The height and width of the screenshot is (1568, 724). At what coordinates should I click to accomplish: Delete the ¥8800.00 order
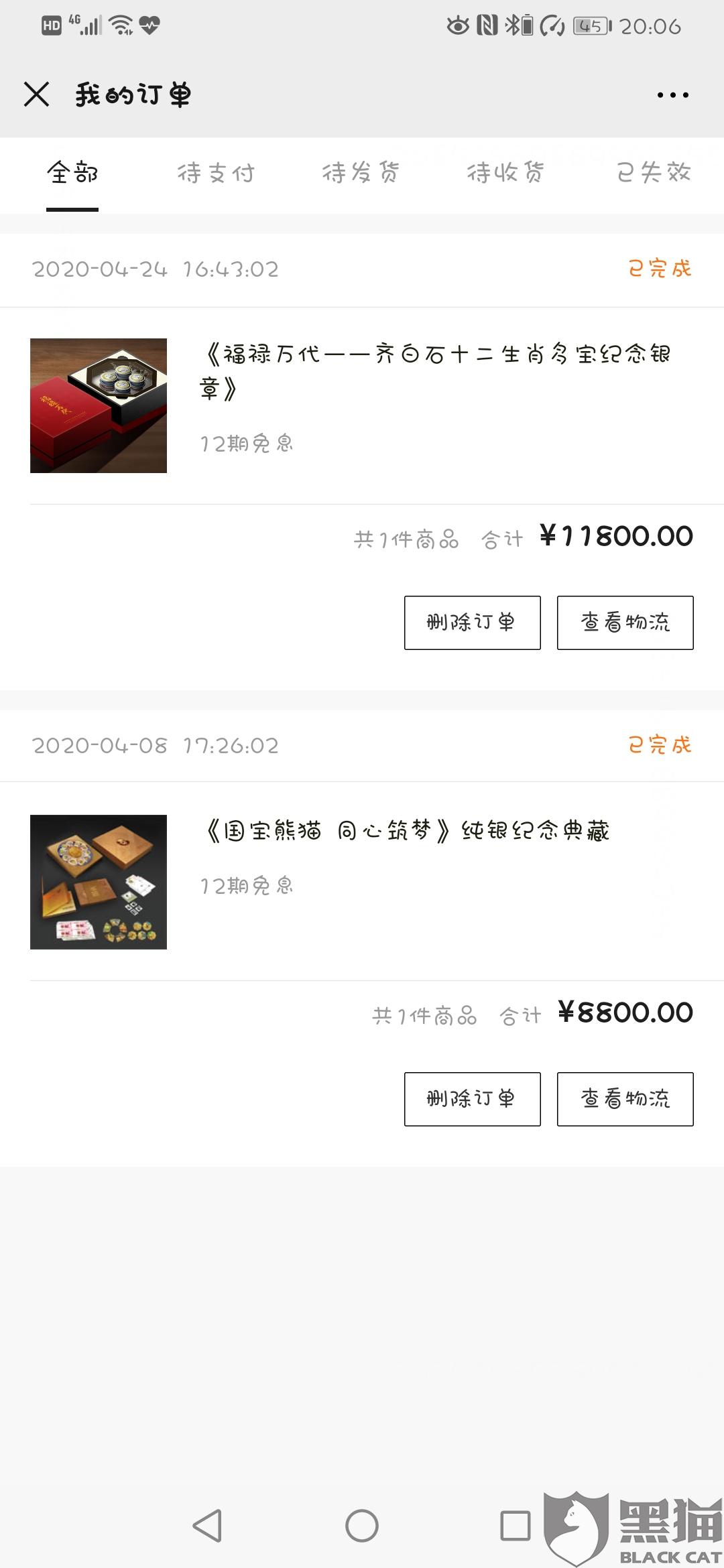[472, 1099]
